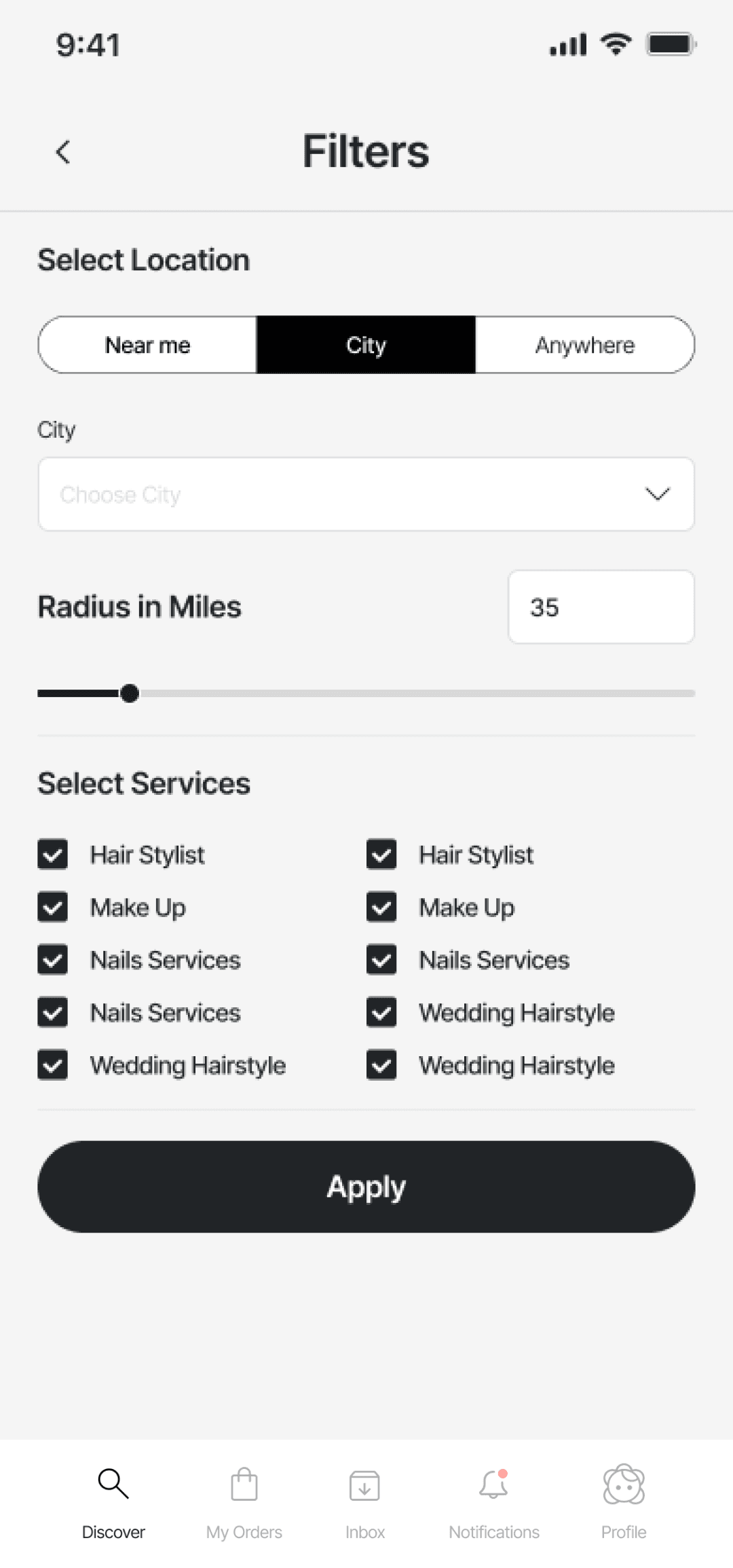Uncheck Hair Stylist in the left column
Screen dimensions: 733x1568
tap(53, 855)
